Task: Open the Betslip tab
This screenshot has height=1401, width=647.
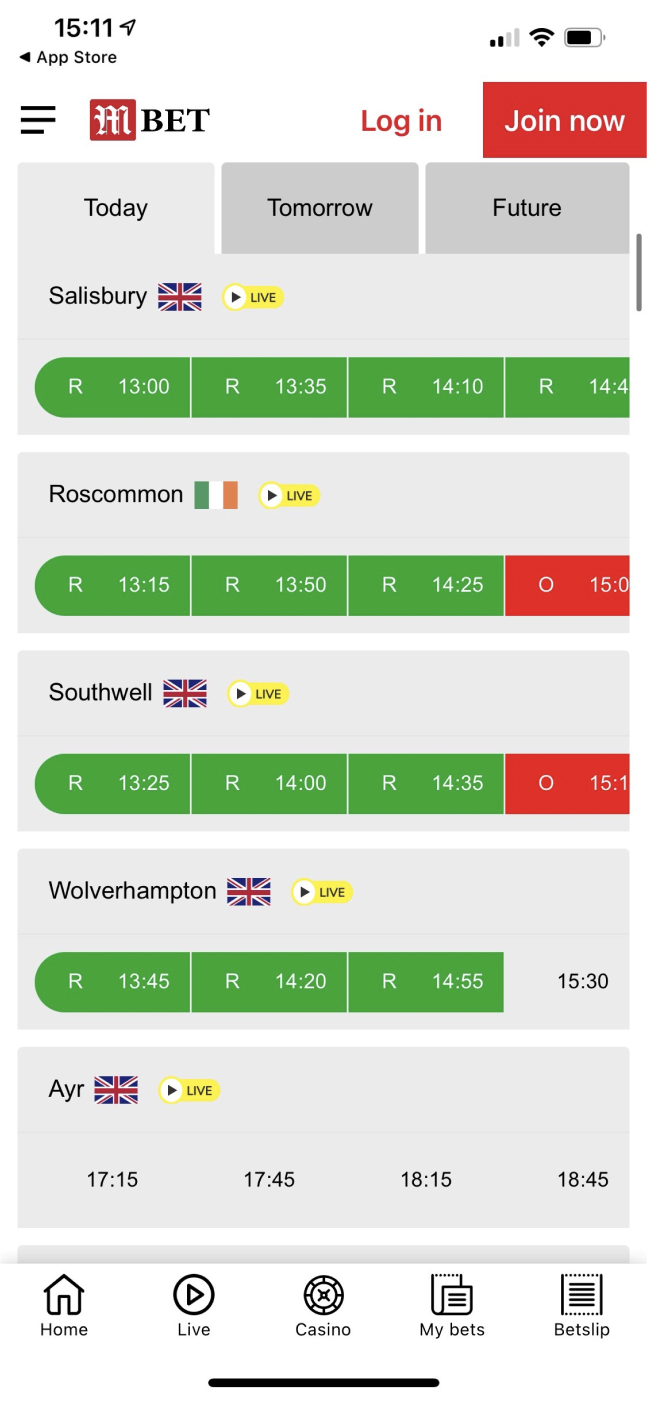Action: [581, 1306]
